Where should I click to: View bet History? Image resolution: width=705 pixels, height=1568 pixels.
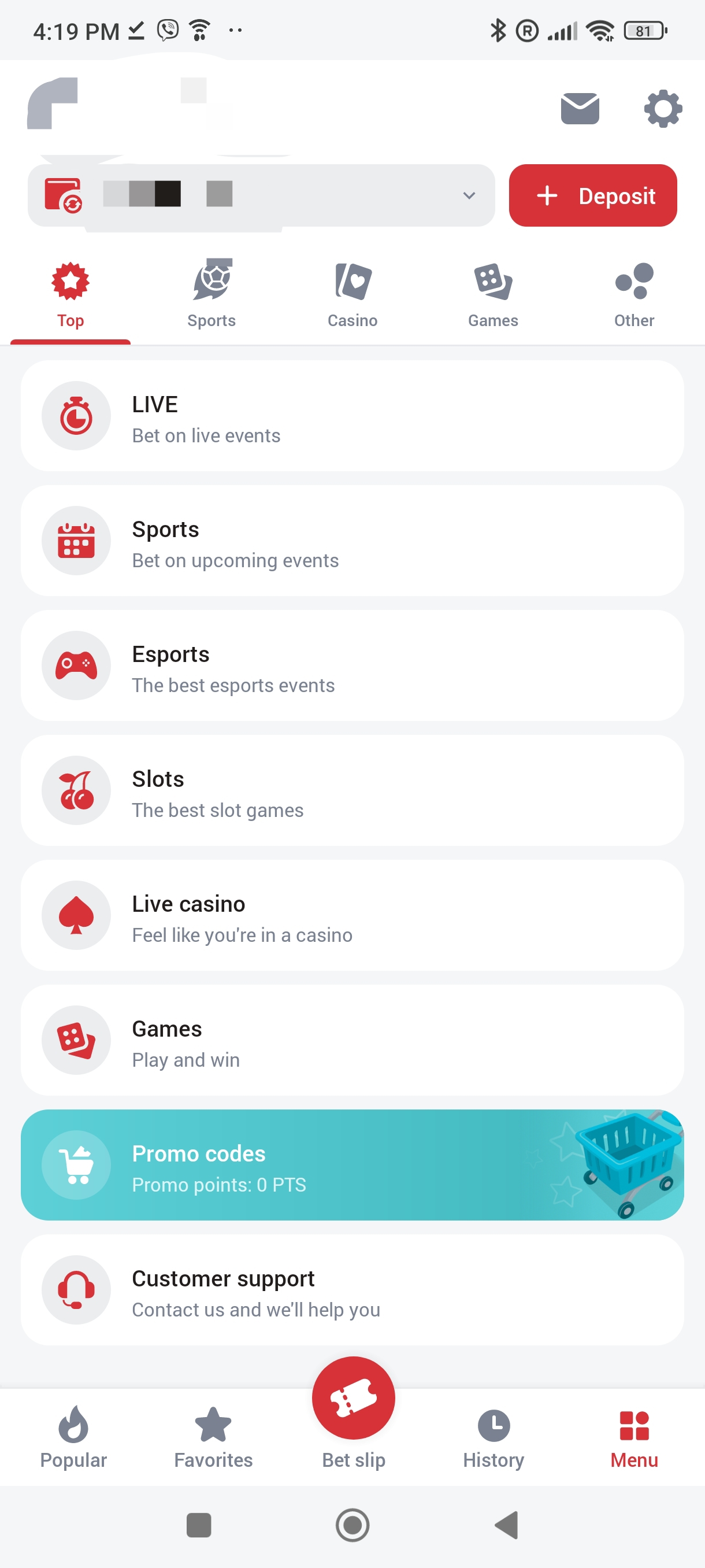pyautogui.click(x=493, y=1438)
